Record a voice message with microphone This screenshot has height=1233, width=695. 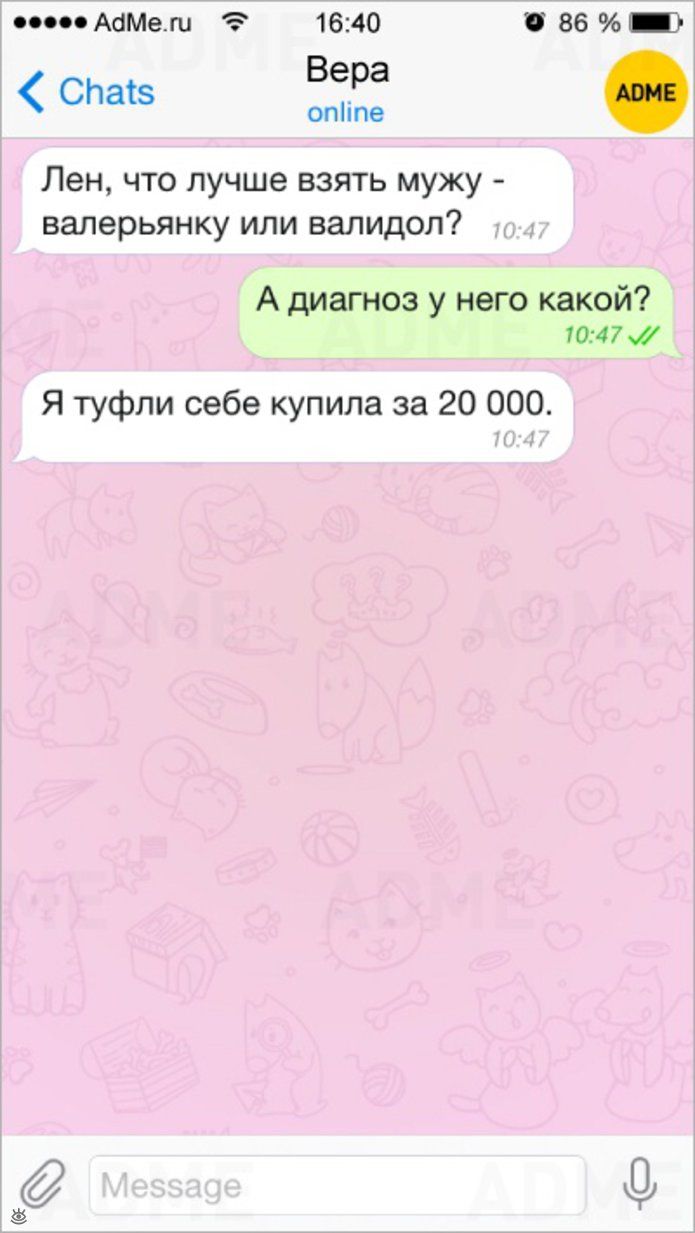coord(639,1186)
